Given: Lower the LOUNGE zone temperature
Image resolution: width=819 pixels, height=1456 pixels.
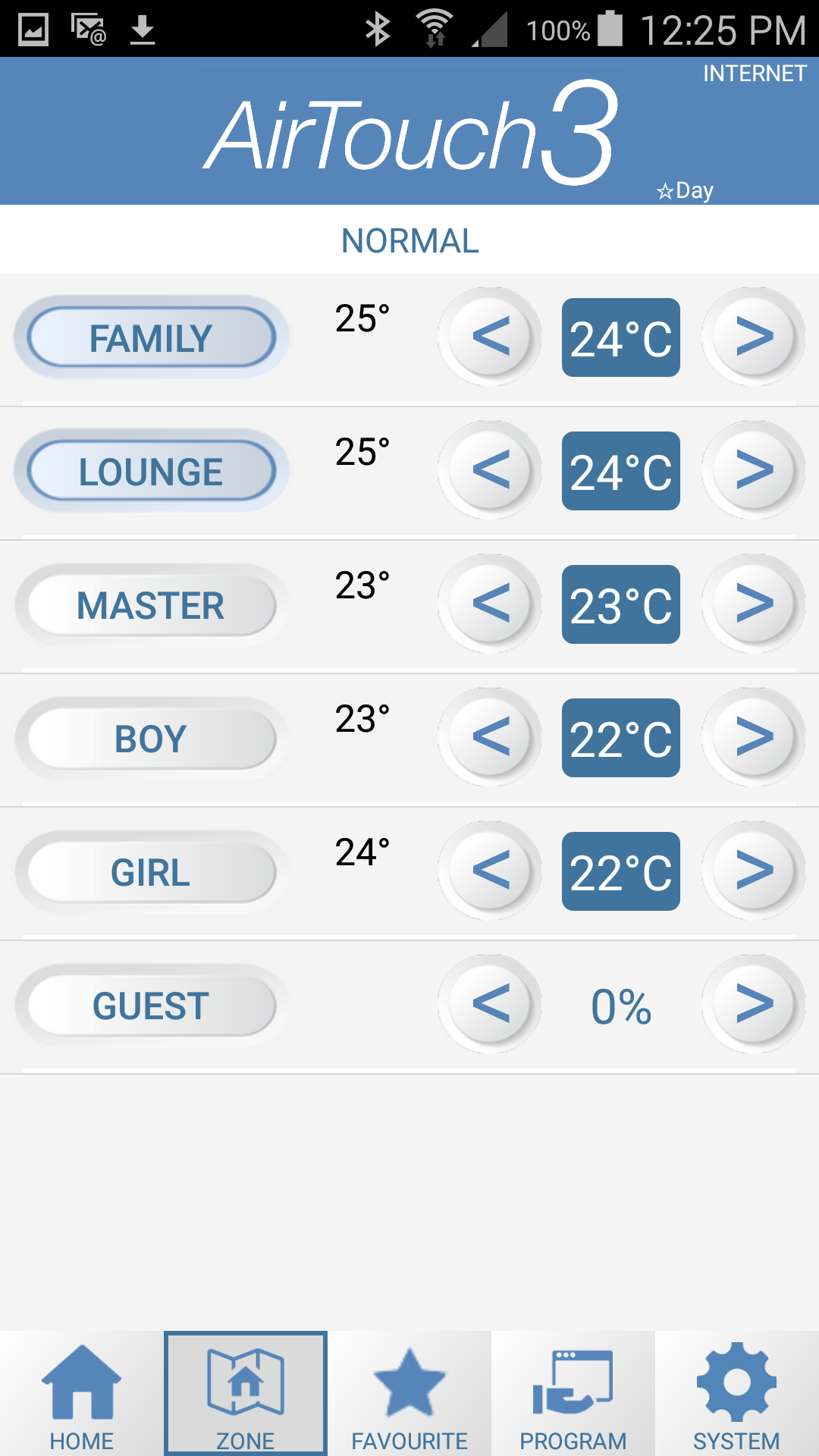Looking at the screenshot, I should point(490,470).
